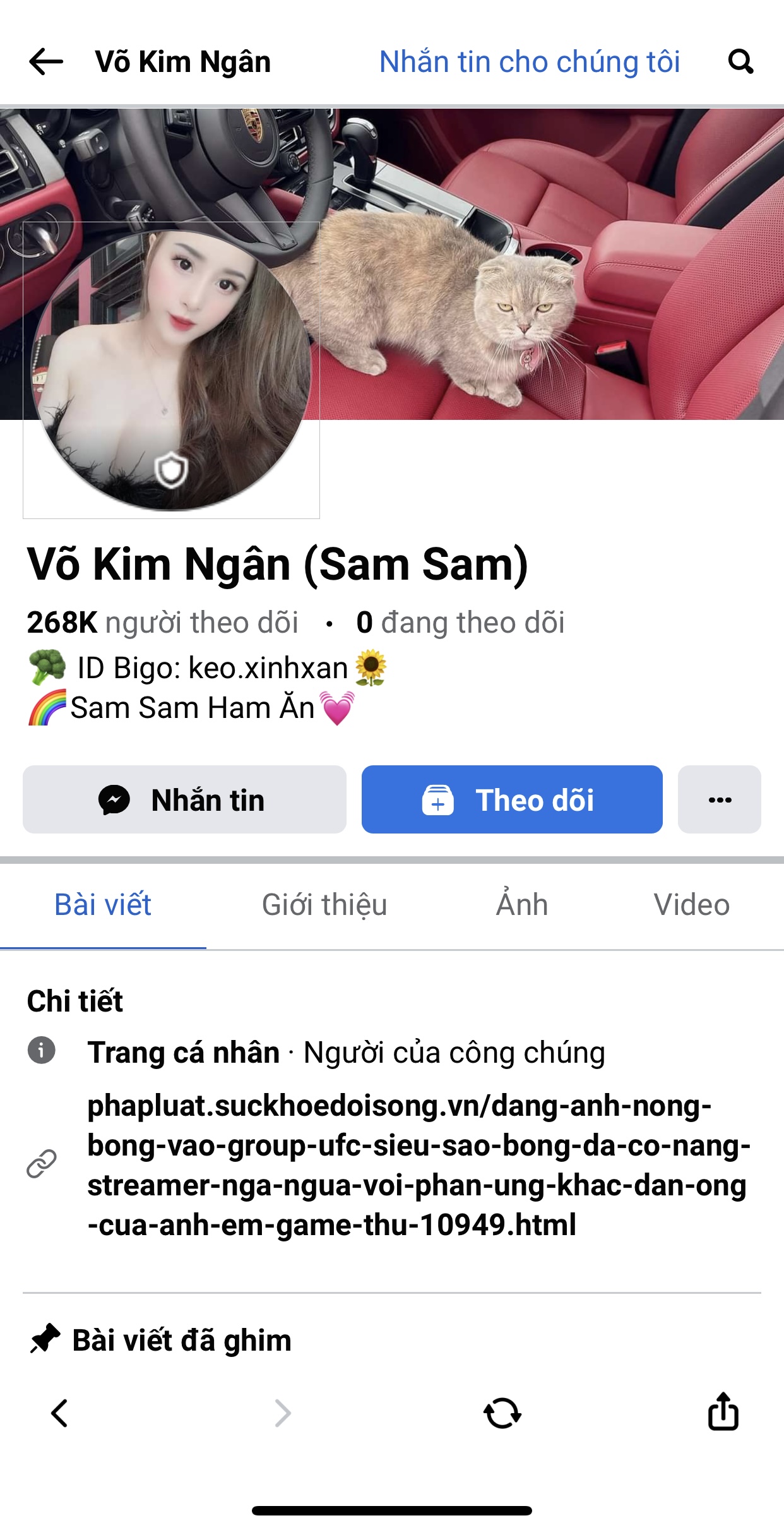Reload the page with the refresh icon
The image size is (784, 1530).
pyautogui.click(x=502, y=1413)
